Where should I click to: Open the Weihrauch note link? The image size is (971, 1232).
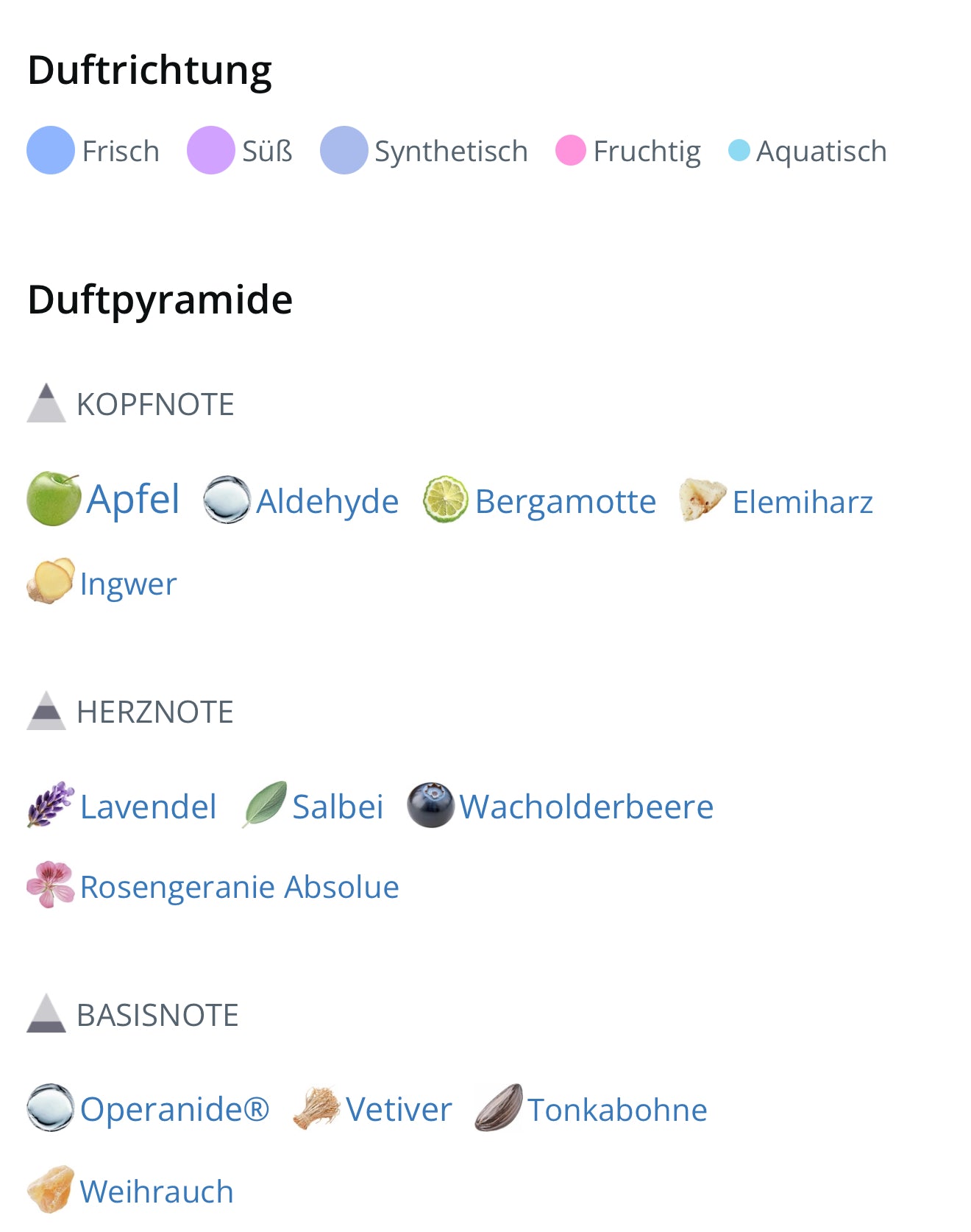(x=156, y=1192)
